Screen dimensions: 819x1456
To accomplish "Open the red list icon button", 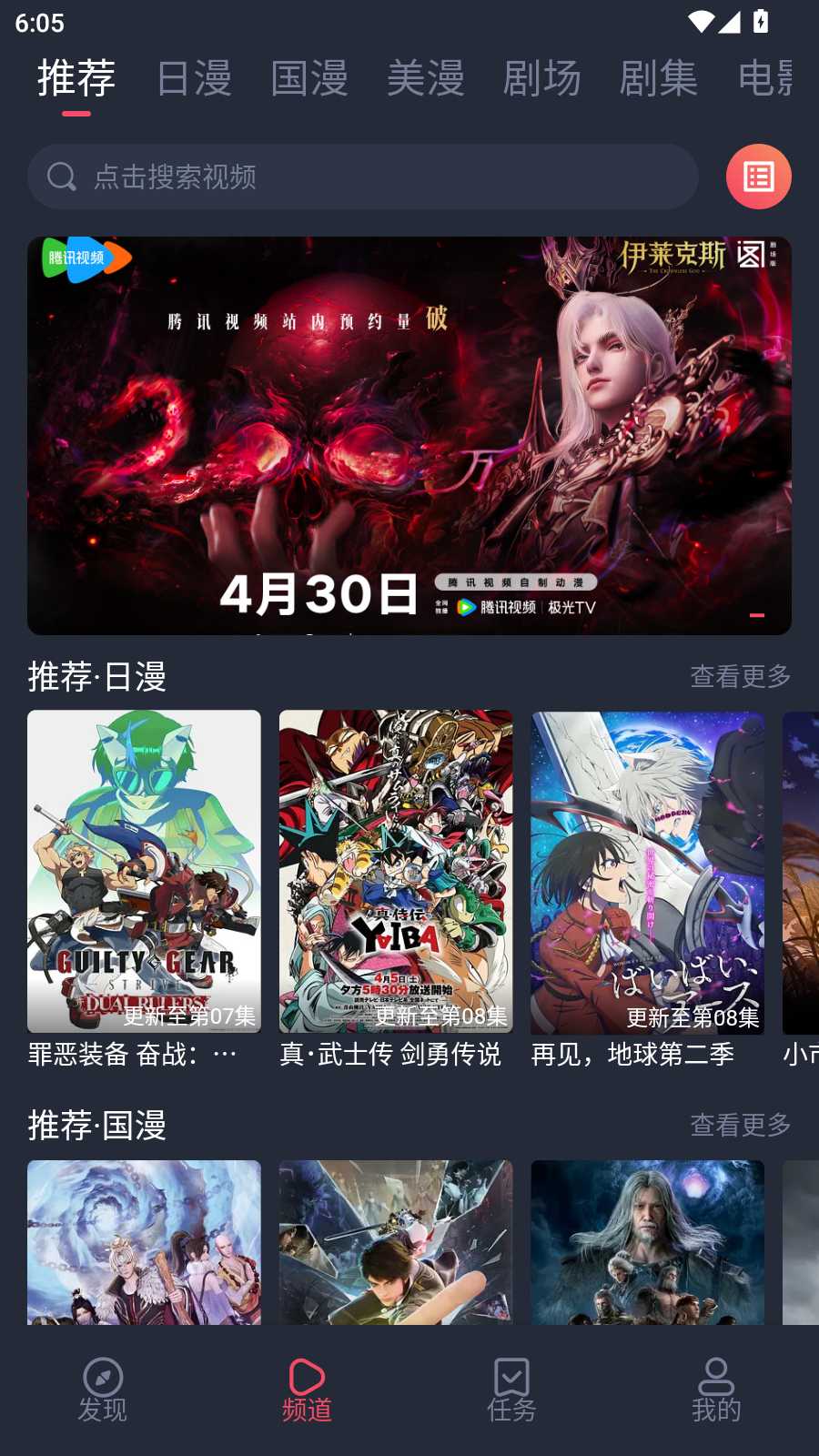I will (758, 177).
